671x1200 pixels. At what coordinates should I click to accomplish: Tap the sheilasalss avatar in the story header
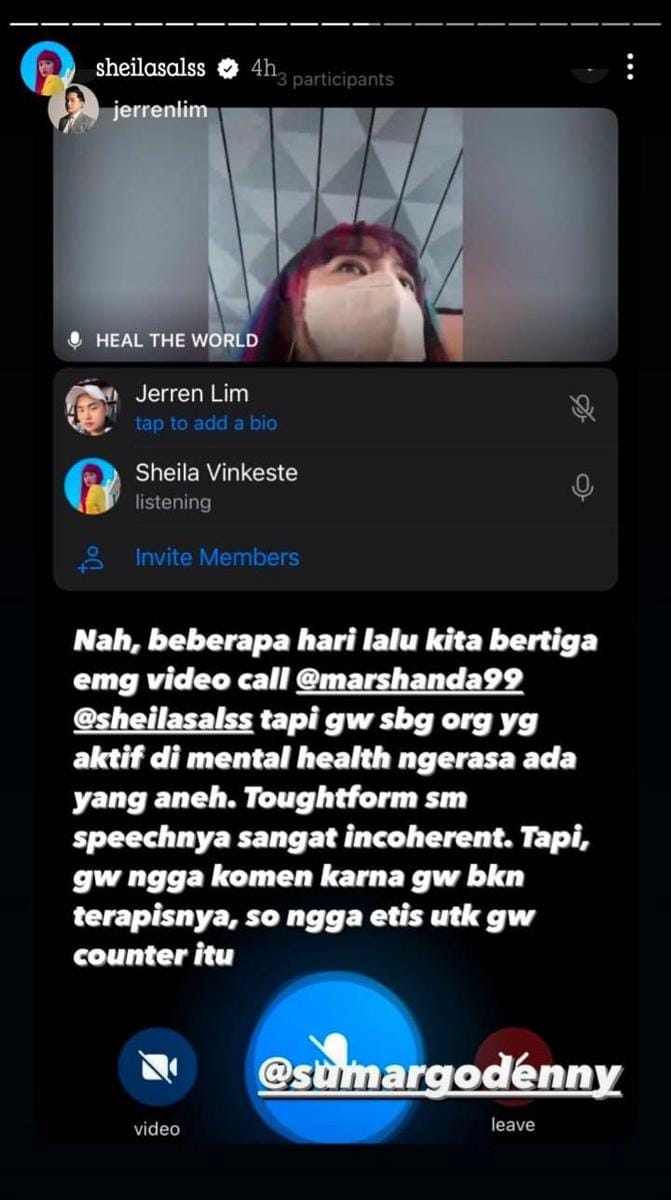48,68
